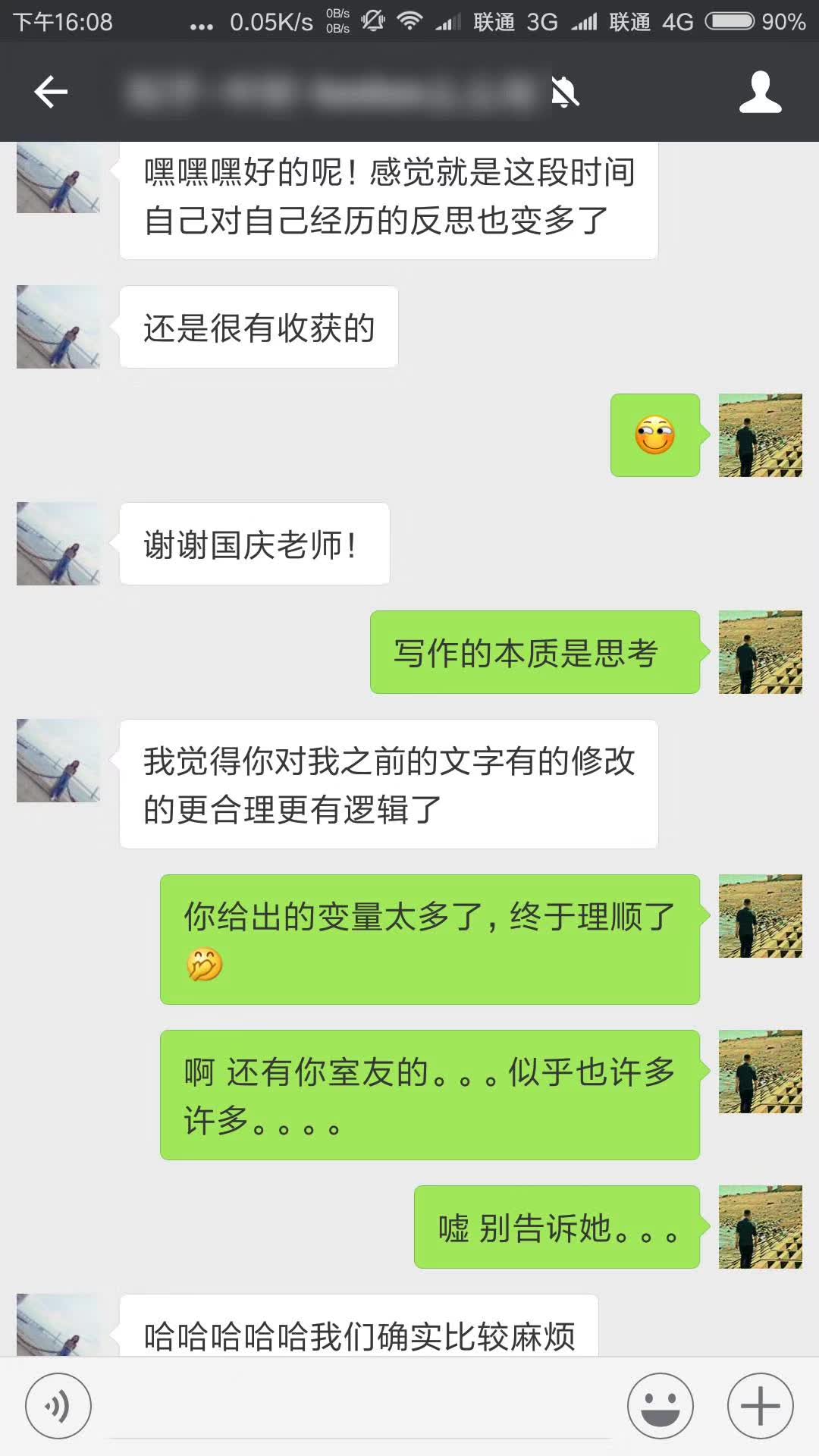Image resolution: width=819 pixels, height=1456 pixels.
Task: Open the emoji sticker panel
Action: 660,1406
